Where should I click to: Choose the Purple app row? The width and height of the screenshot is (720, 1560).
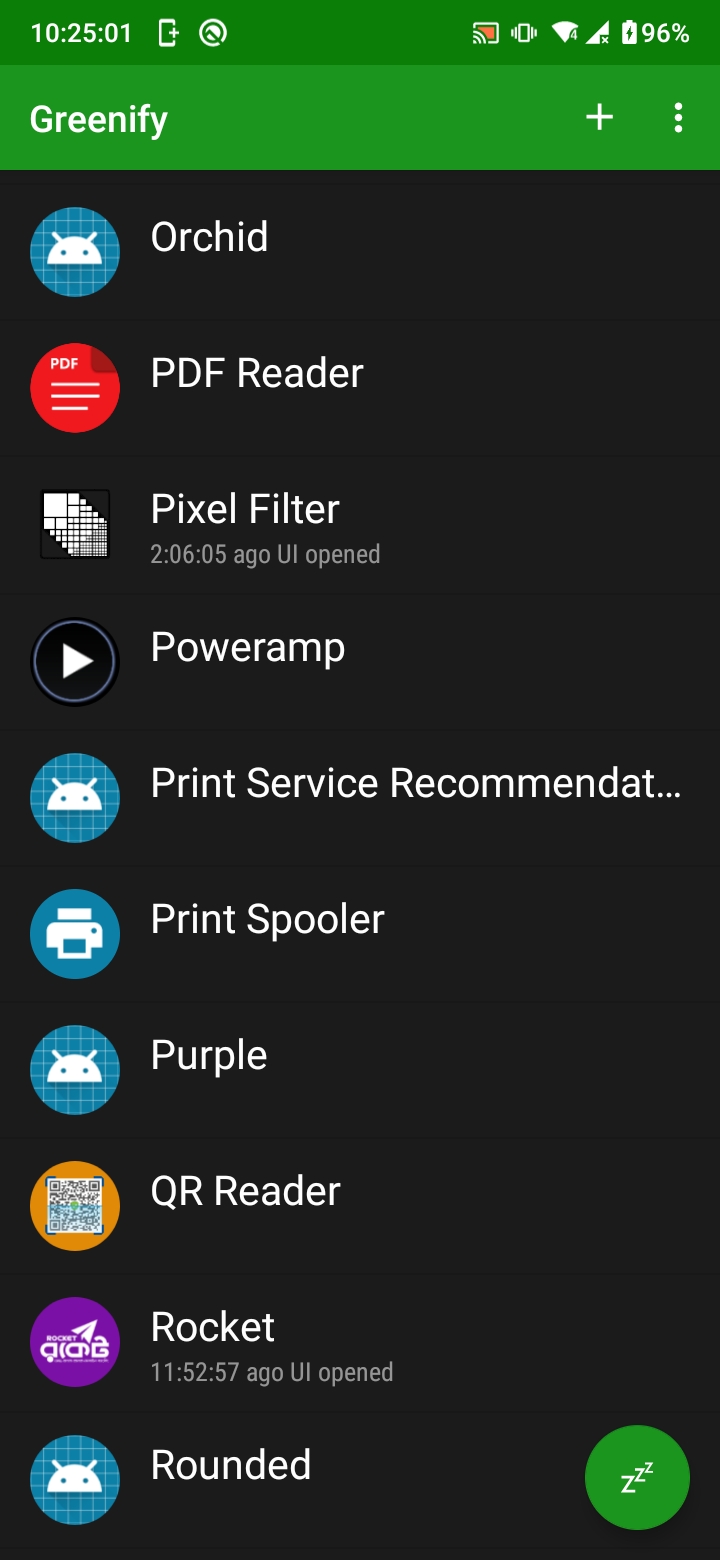pyautogui.click(x=360, y=1069)
